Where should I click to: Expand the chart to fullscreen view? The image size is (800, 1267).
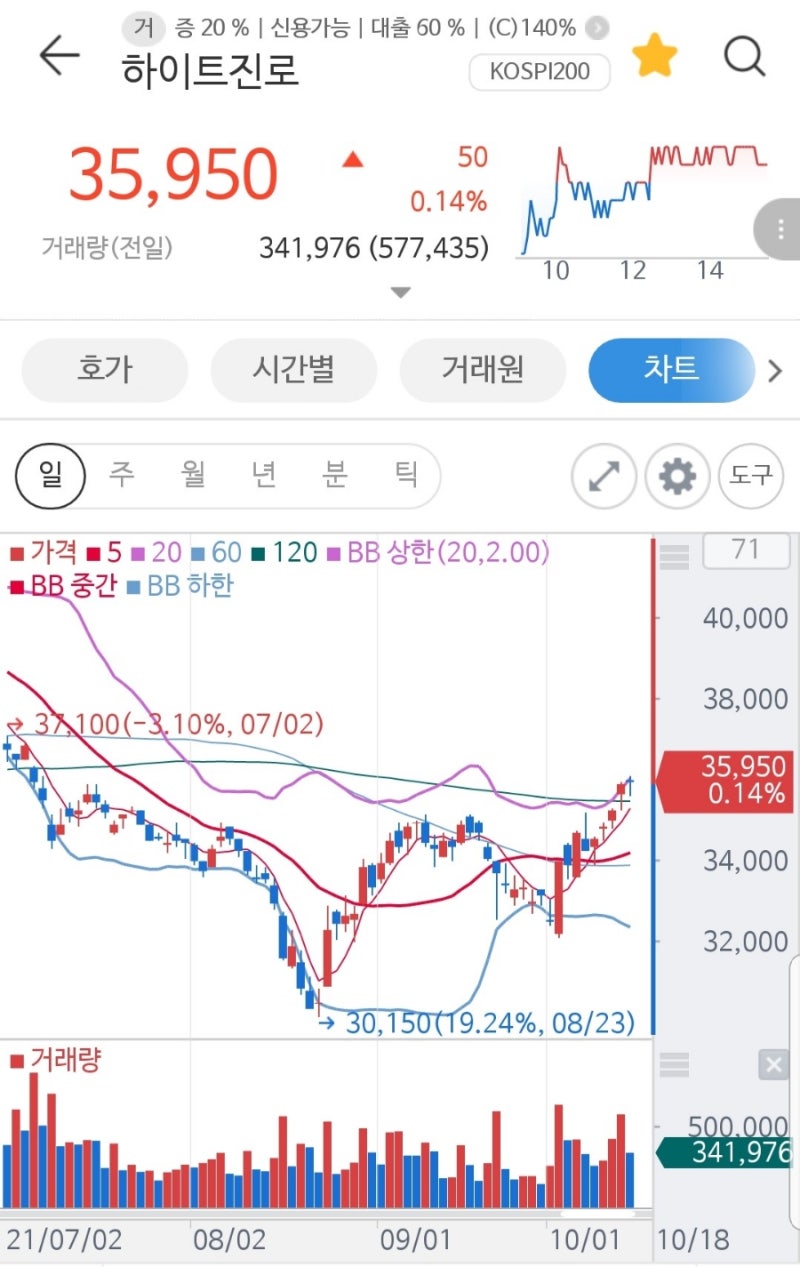point(603,476)
